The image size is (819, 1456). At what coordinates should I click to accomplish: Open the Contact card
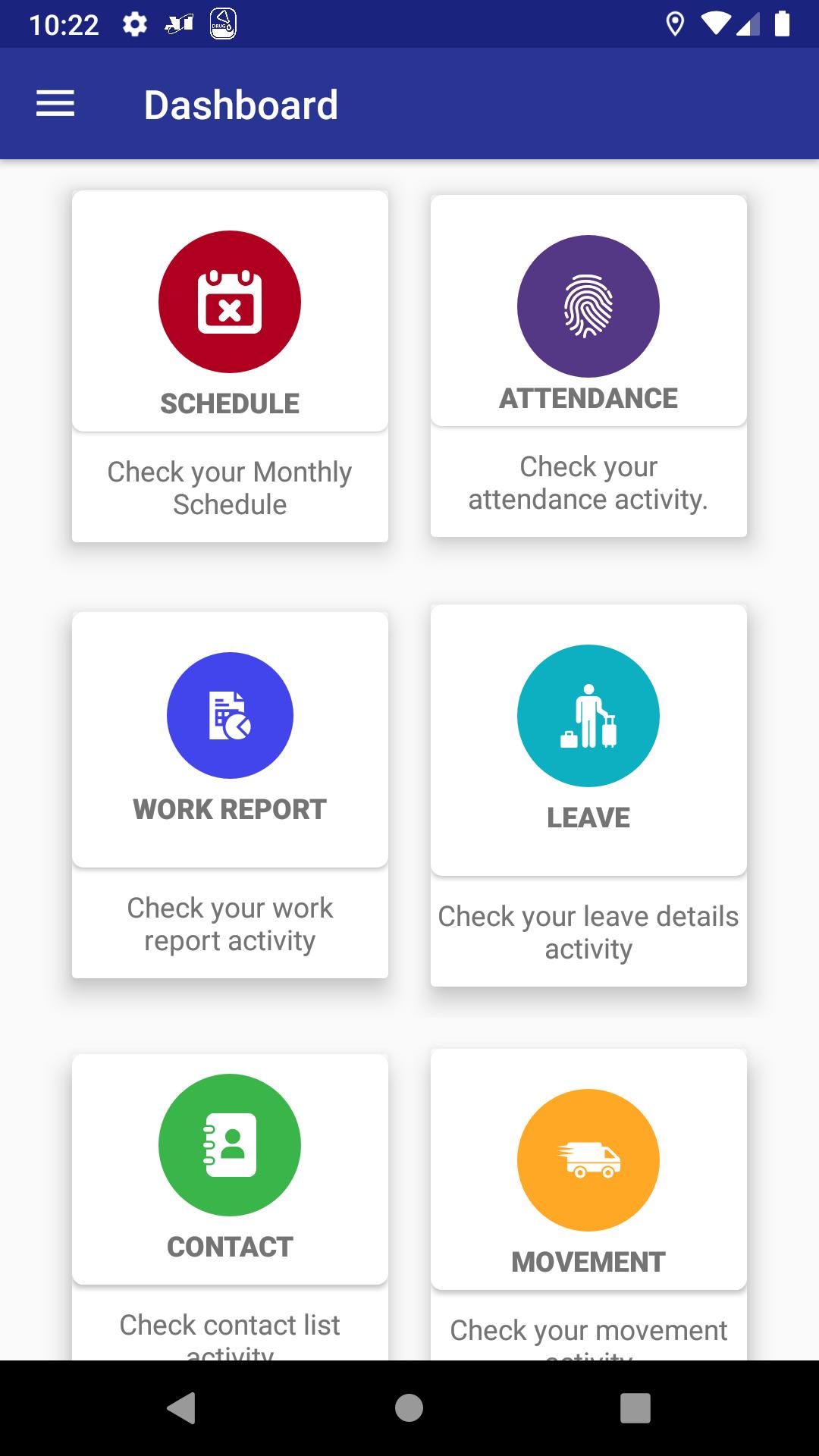(230, 1168)
